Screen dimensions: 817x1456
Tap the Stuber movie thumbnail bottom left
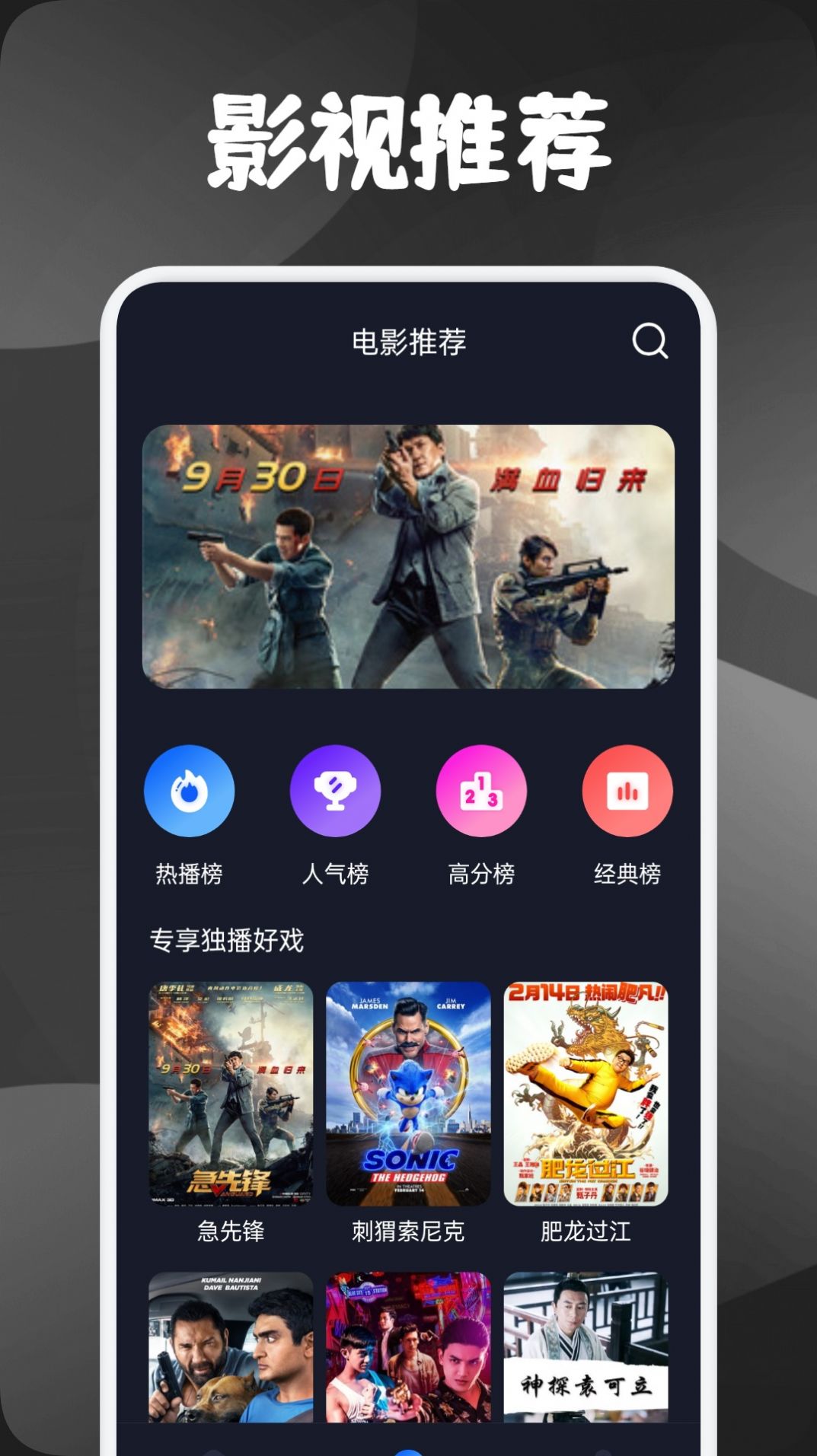point(228,1355)
